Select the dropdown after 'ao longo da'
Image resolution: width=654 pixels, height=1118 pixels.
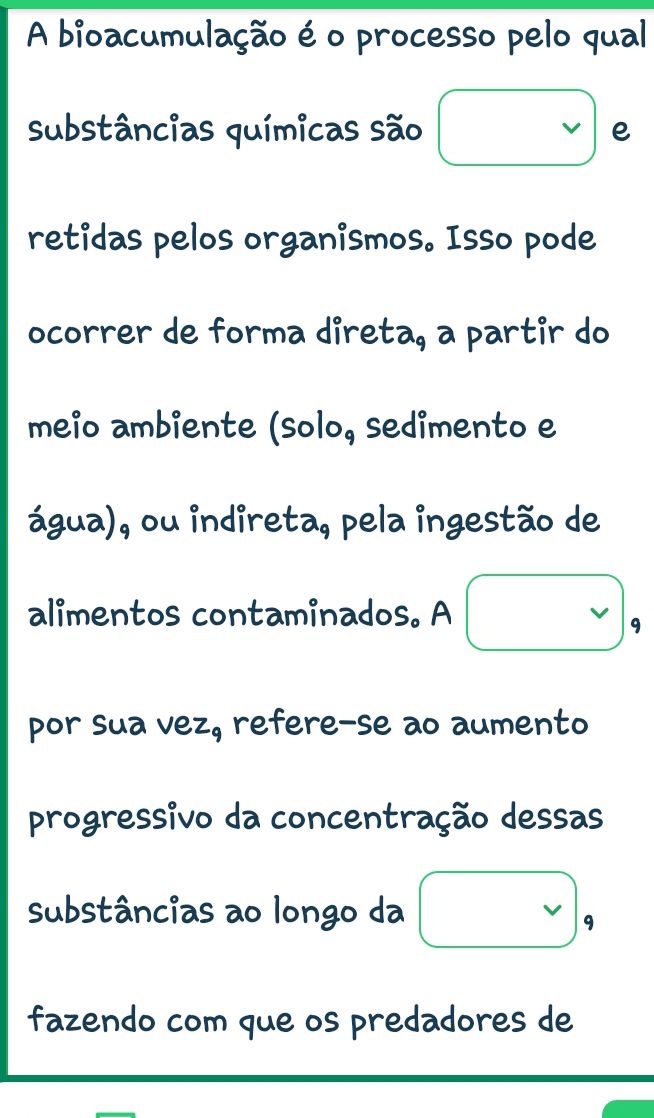tap(499, 909)
